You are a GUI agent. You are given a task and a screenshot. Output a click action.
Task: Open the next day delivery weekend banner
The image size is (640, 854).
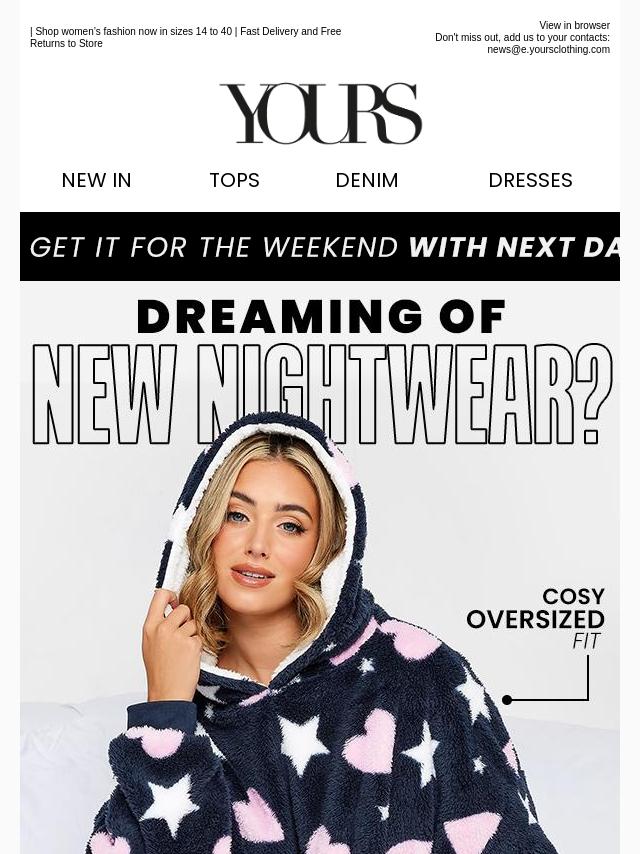click(x=320, y=246)
